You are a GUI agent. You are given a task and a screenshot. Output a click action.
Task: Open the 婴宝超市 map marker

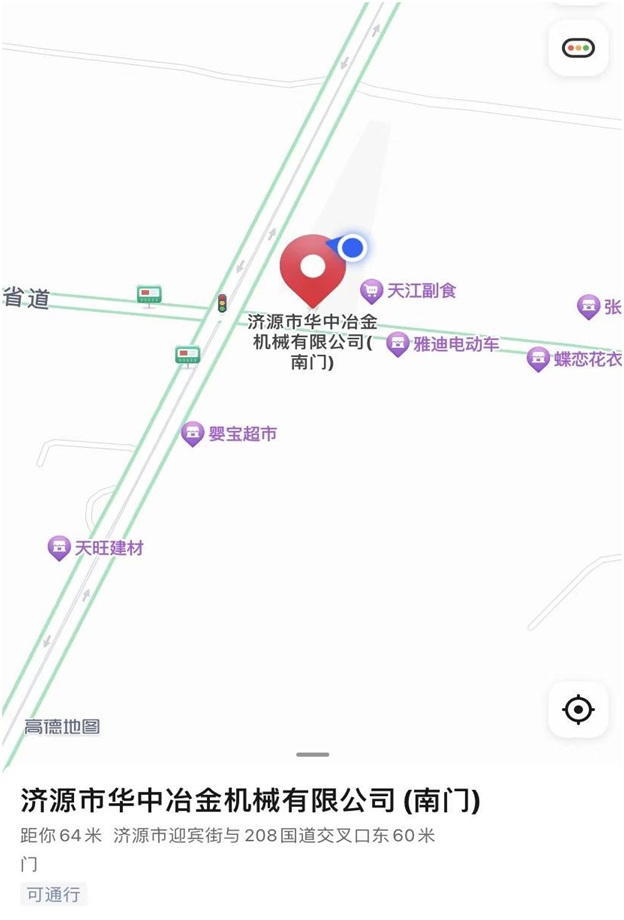193,433
